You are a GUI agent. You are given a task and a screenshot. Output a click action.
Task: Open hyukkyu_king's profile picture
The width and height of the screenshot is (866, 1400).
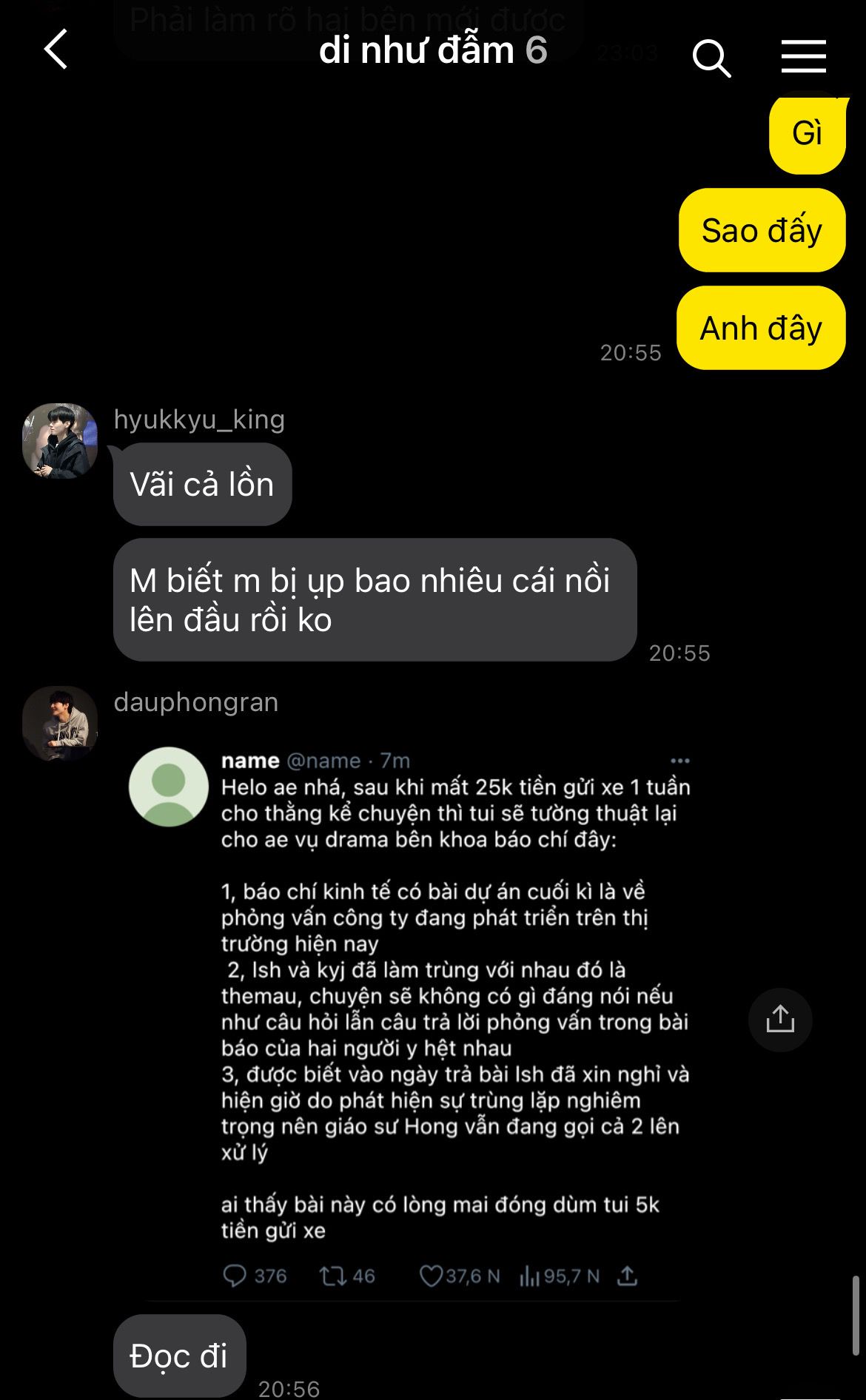point(60,441)
